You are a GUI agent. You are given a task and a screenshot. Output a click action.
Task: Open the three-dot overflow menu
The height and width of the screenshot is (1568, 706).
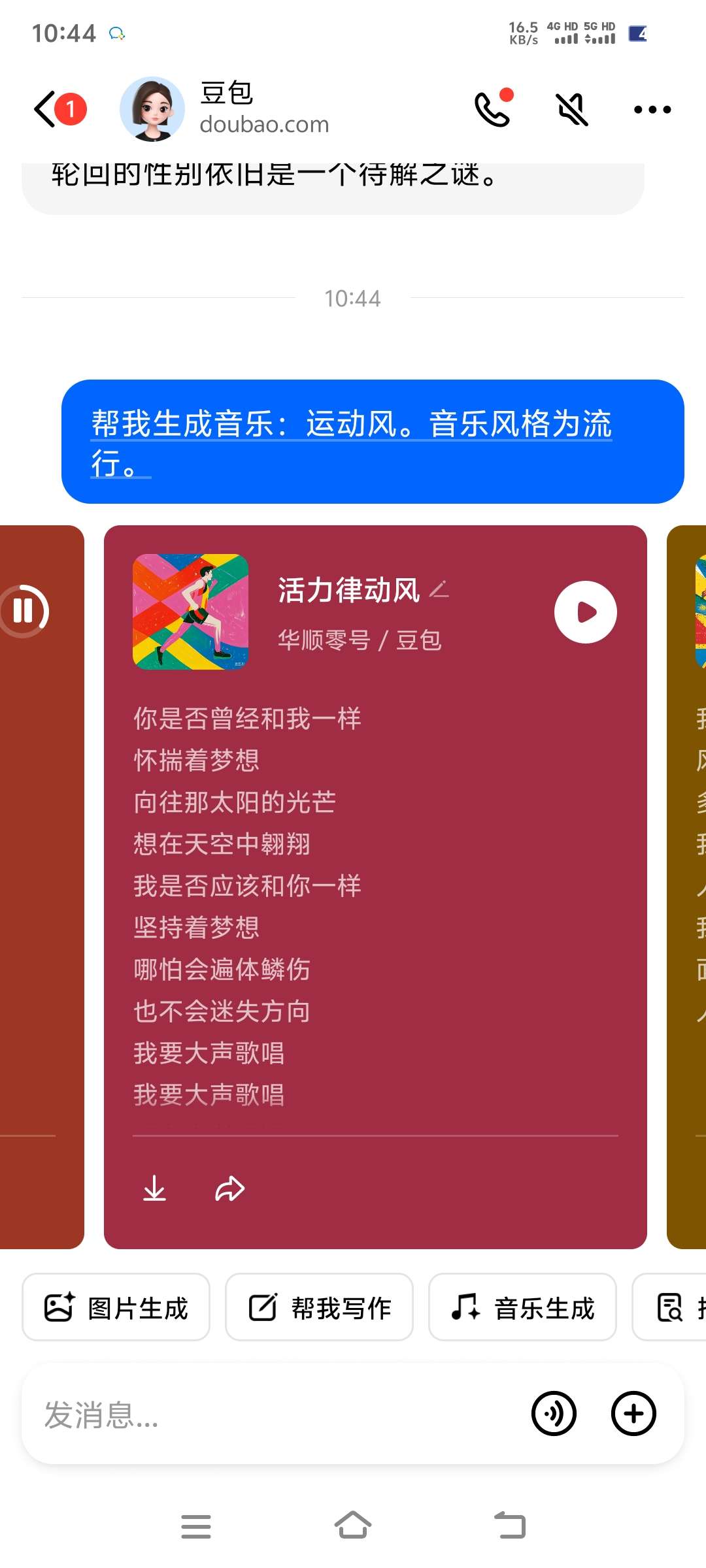tap(652, 109)
